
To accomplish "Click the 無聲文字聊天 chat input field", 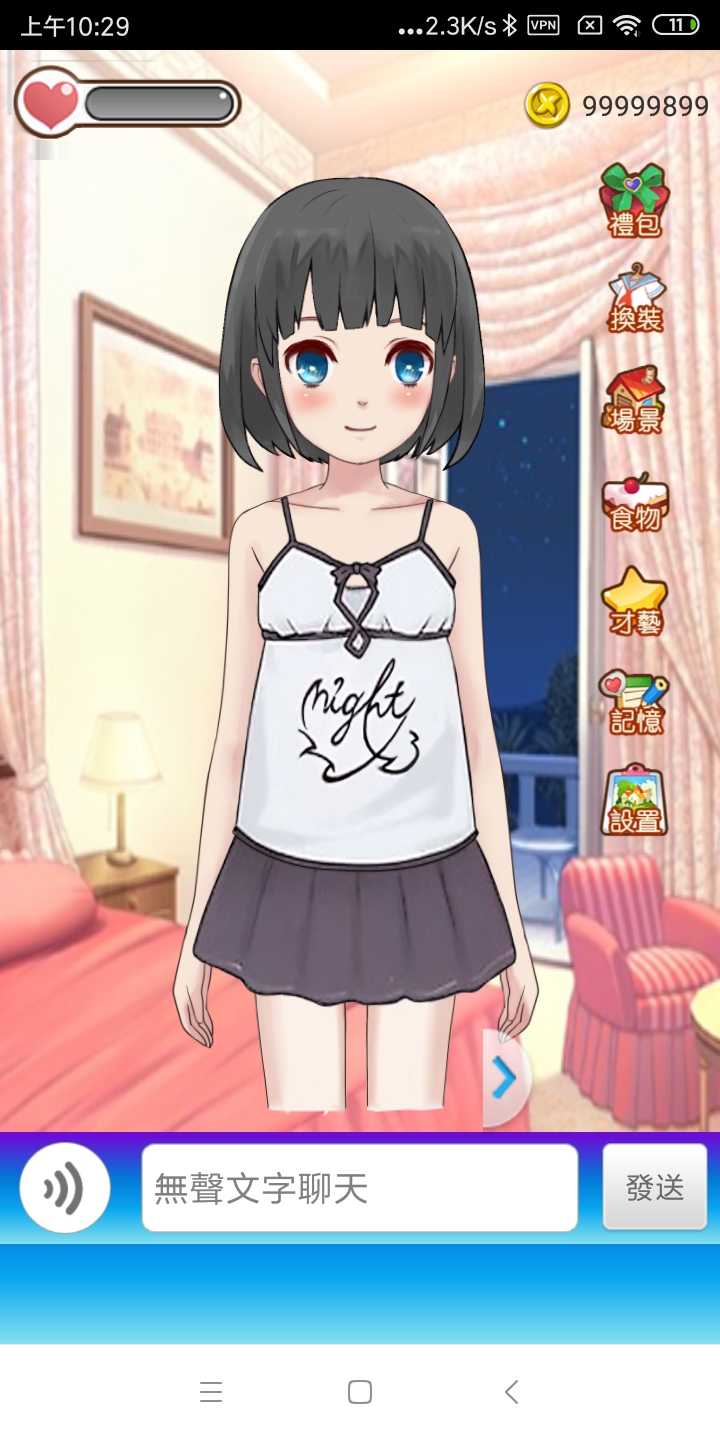I will click(358, 1187).
